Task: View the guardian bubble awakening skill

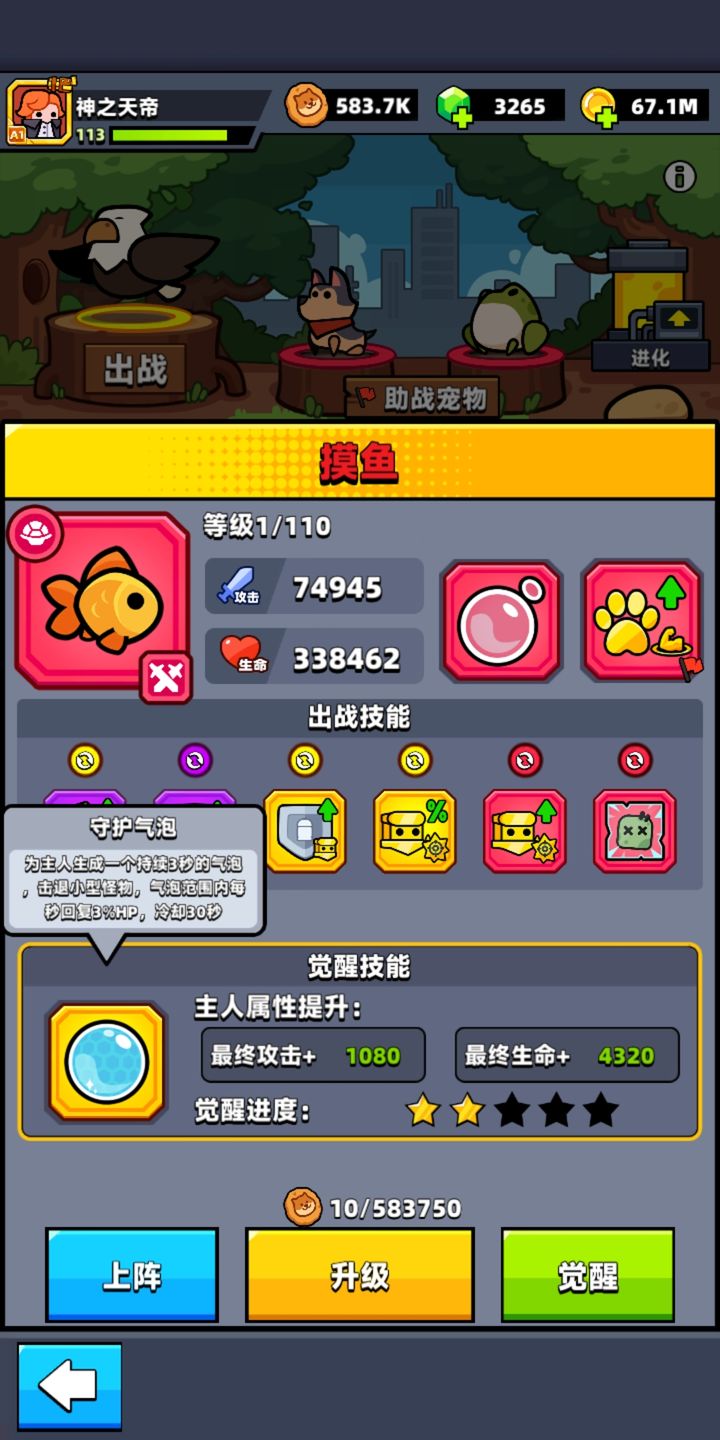Action: (x=106, y=1062)
